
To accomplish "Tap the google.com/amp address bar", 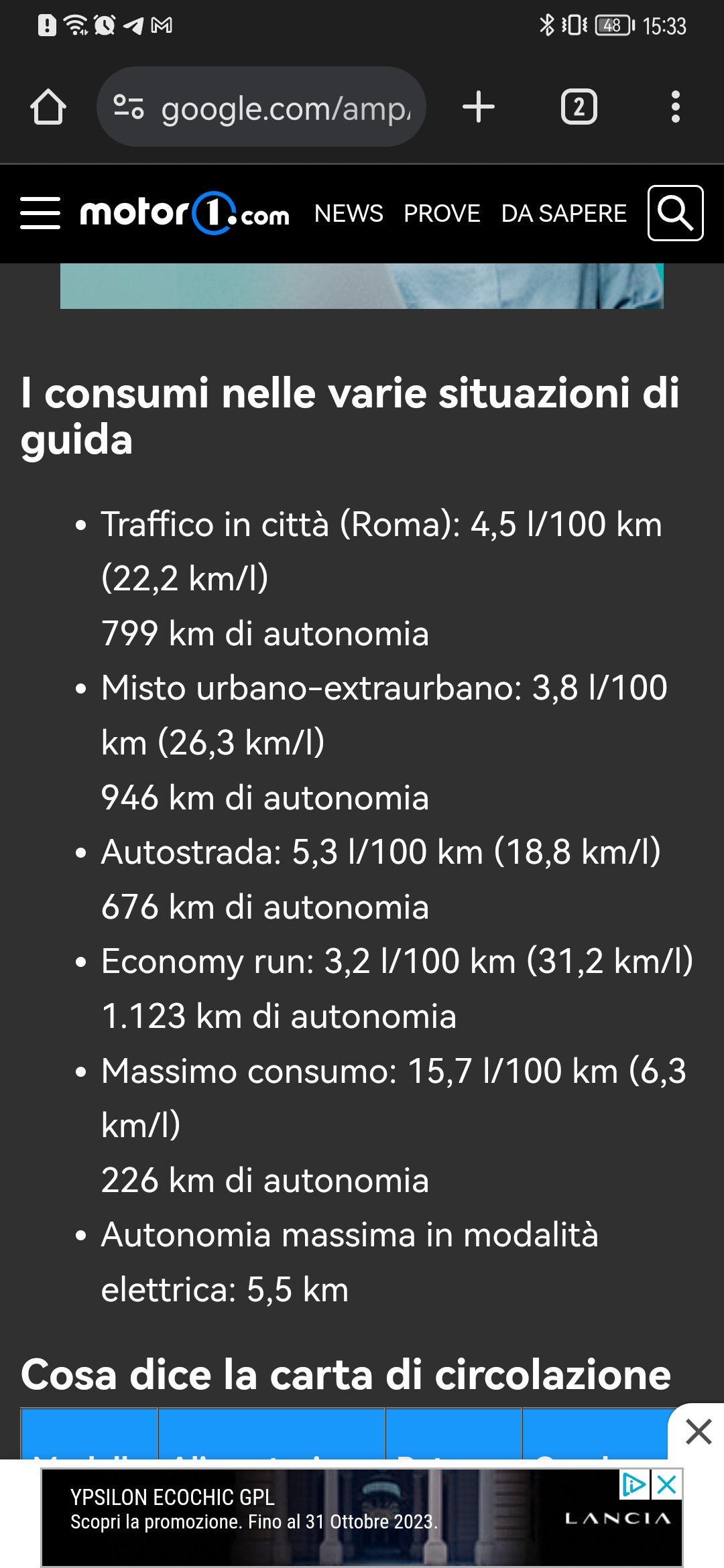I will coord(261,107).
